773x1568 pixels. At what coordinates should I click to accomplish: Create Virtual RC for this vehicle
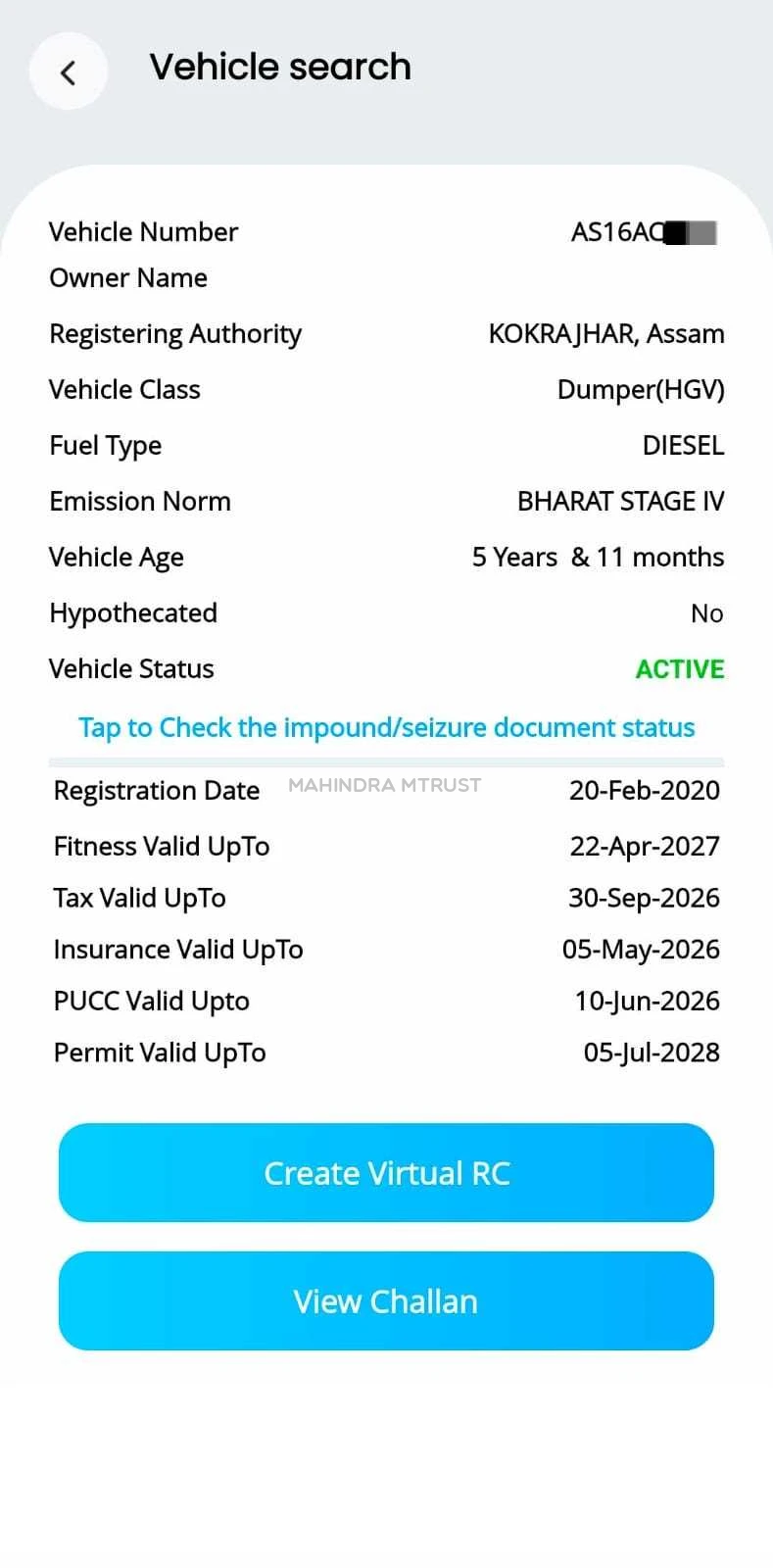(386, 1172)
